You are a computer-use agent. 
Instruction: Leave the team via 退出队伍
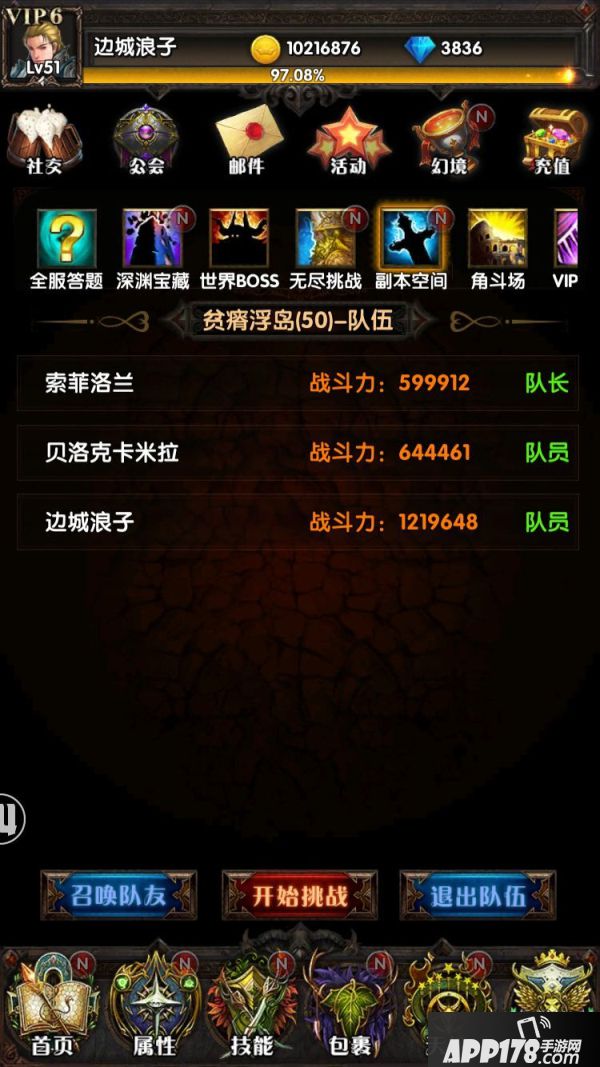point(477,895)
